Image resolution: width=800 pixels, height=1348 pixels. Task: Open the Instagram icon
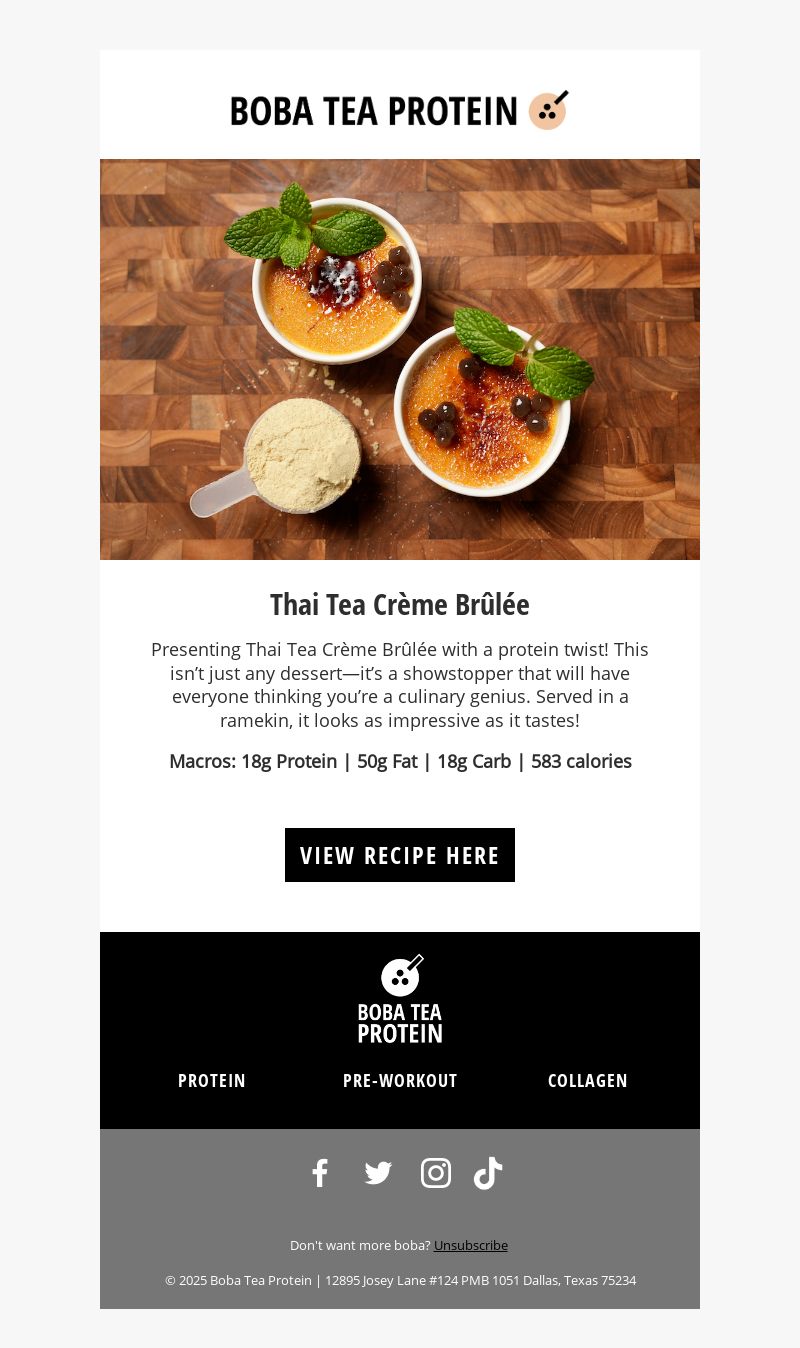tap(436, 1173)
